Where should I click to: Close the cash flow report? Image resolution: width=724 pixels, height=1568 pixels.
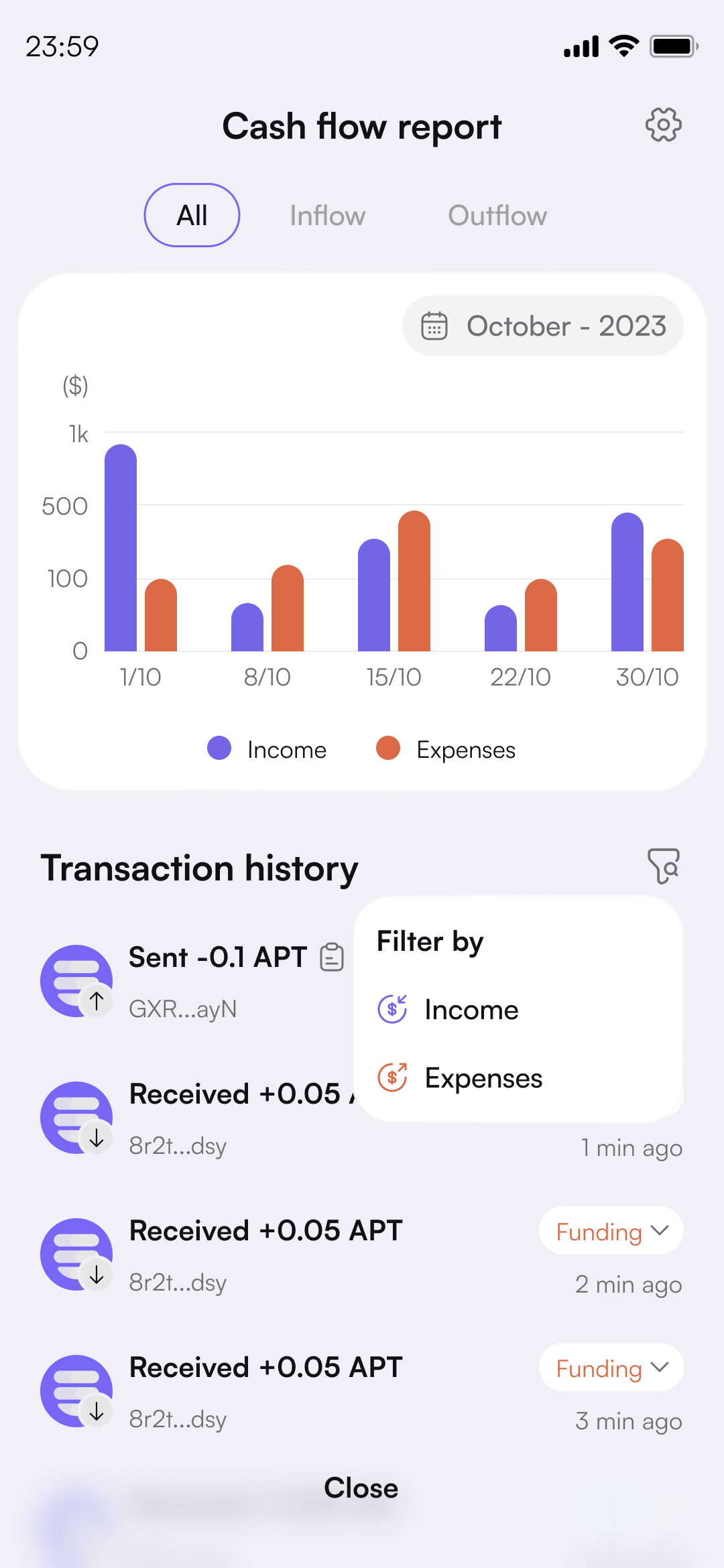coord(361,1488)
